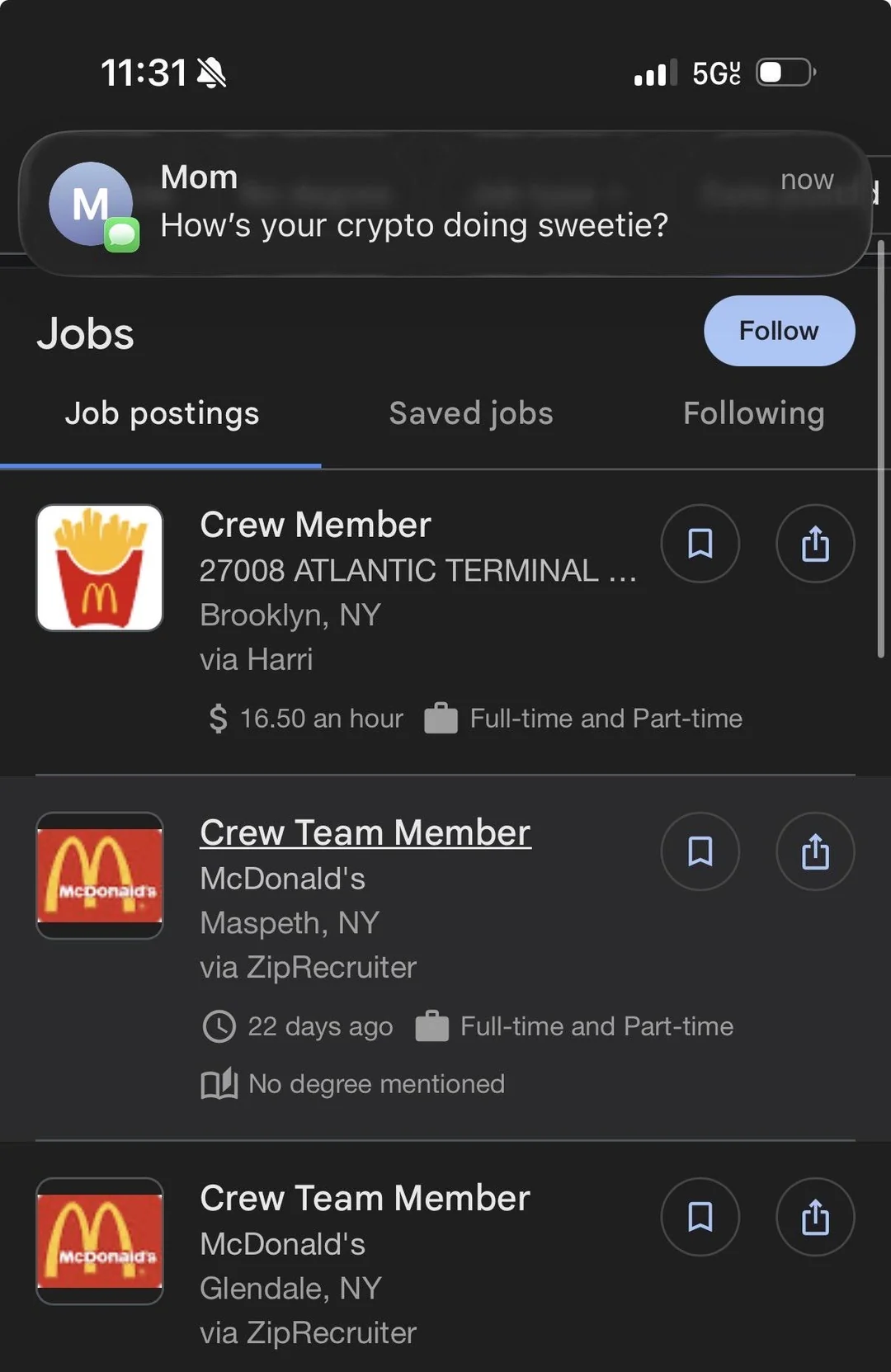
Task: Select the Job postings tab
Action: coord(162,413)
